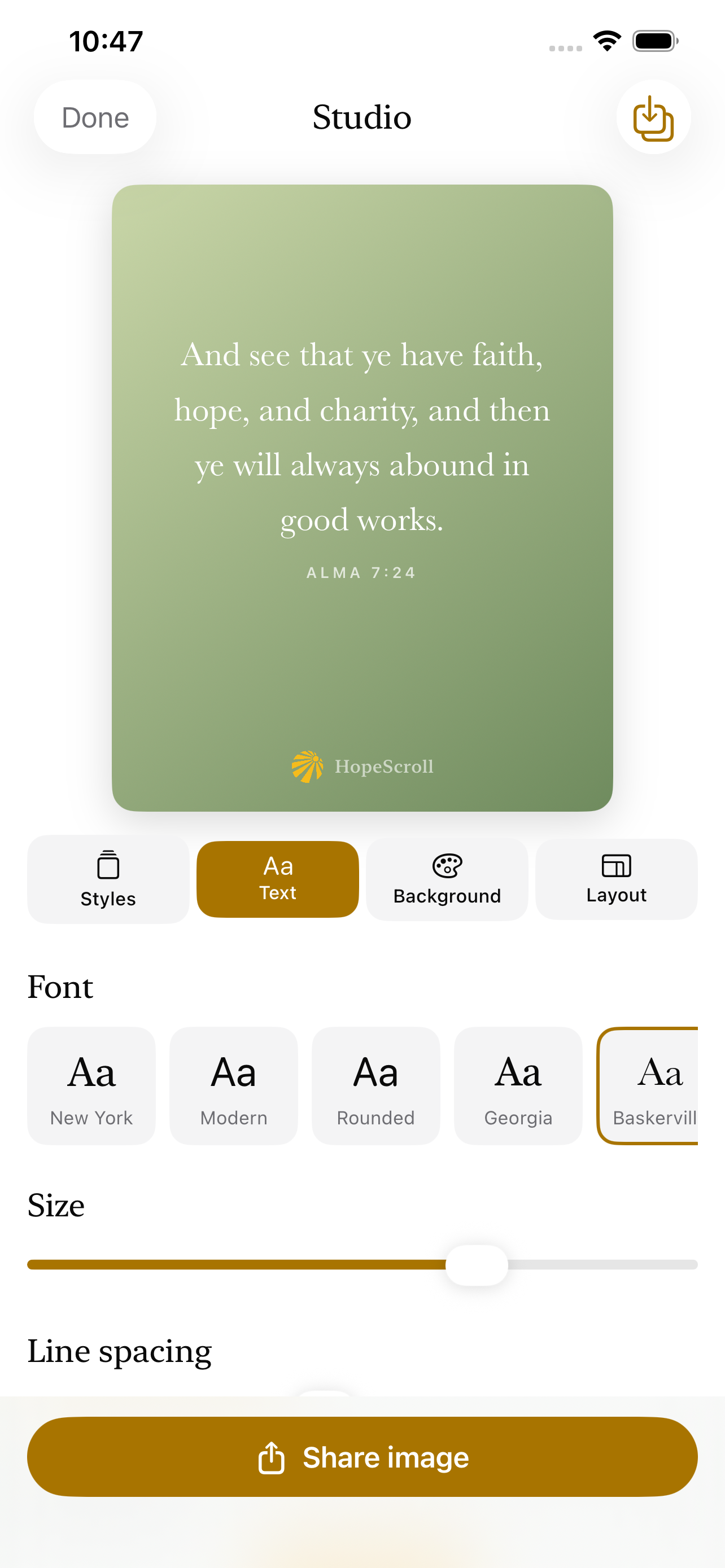The image size is (725, 1568).
Task: Pick the Modern font option
Action: [234, 1085]
